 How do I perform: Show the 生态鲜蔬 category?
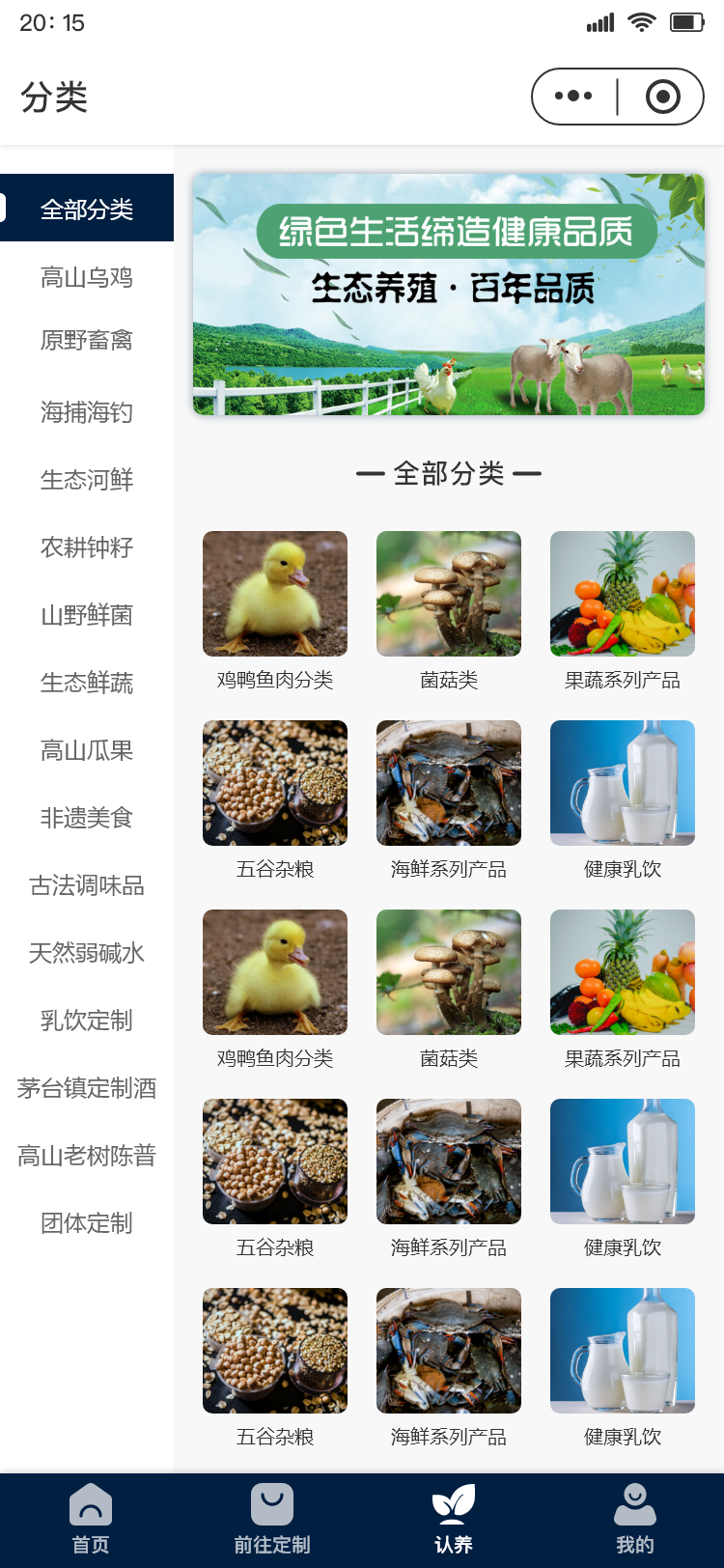[x=87, y=683]
